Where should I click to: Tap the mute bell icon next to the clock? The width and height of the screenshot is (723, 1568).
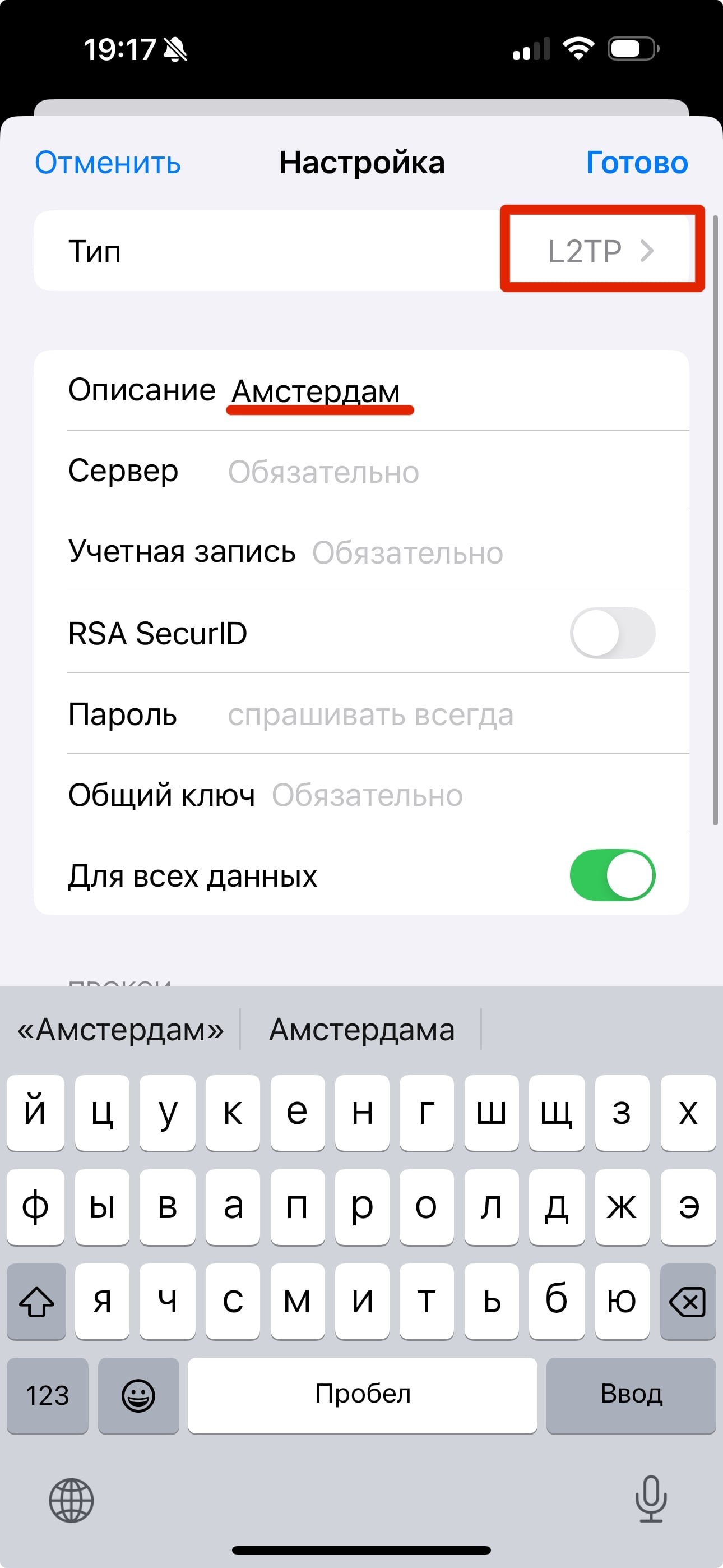[x=175, y=51]
